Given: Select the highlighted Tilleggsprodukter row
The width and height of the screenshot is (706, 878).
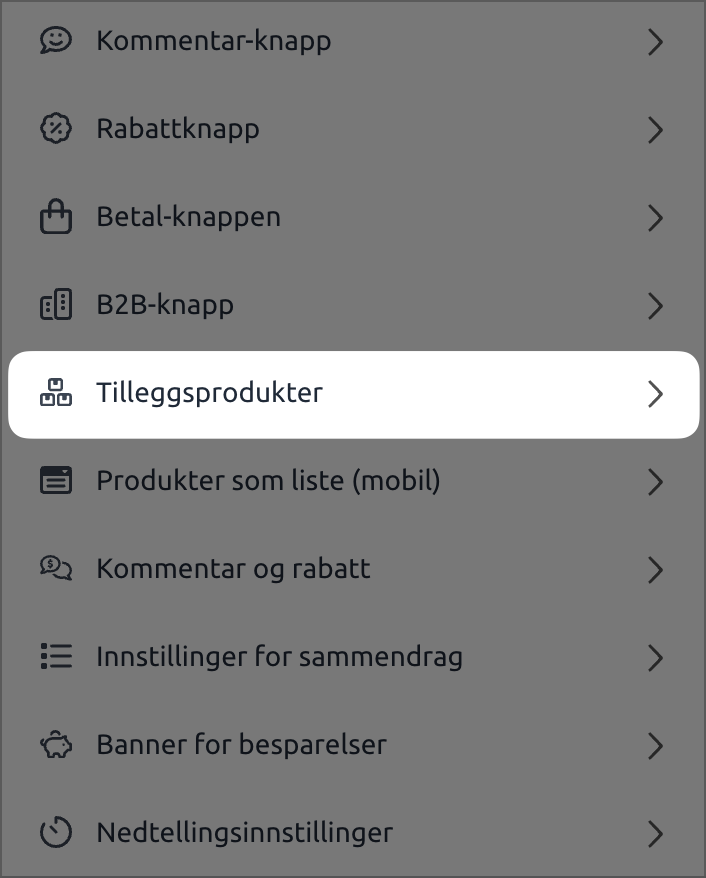Looking at the screenshot, I should coord(352,394).
